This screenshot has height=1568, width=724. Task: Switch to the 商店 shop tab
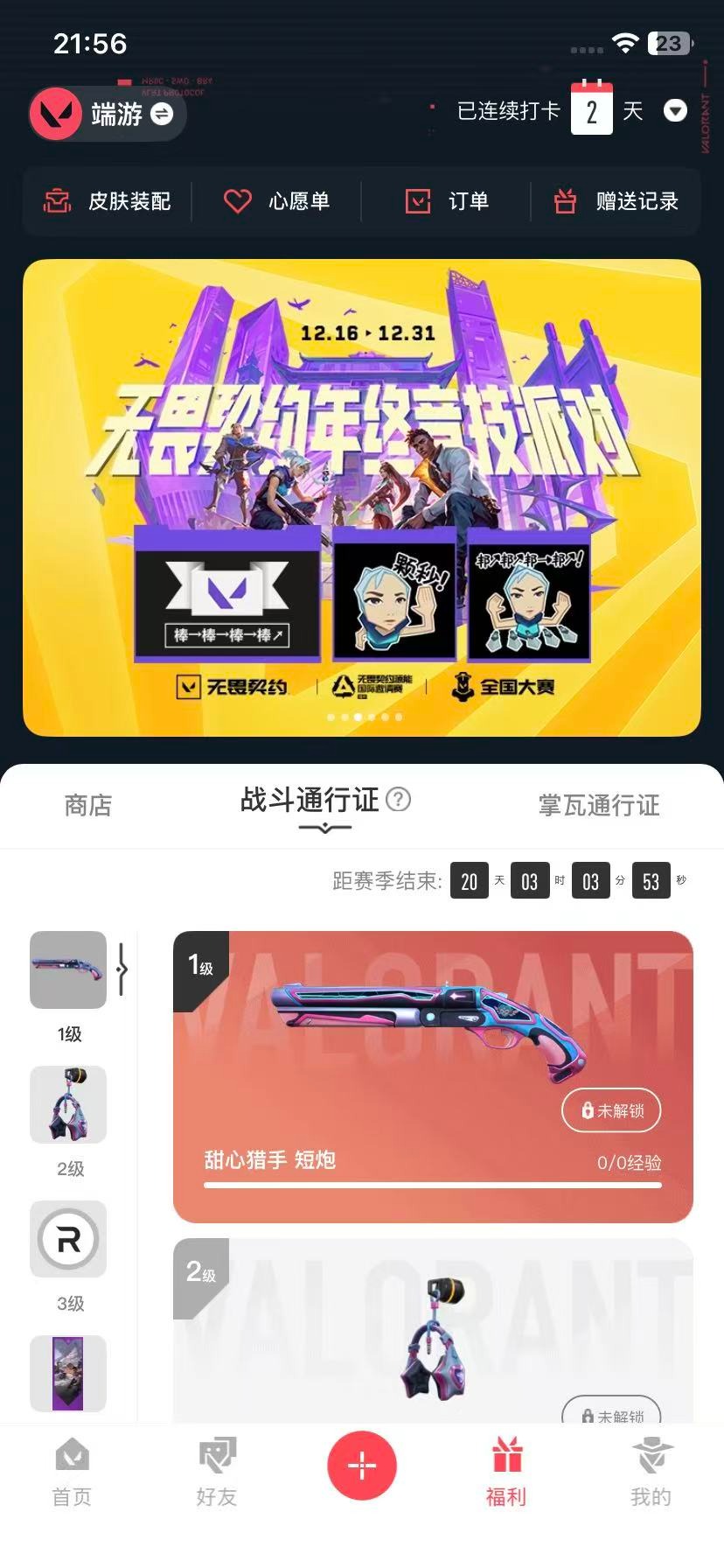(x=86, y=806)
